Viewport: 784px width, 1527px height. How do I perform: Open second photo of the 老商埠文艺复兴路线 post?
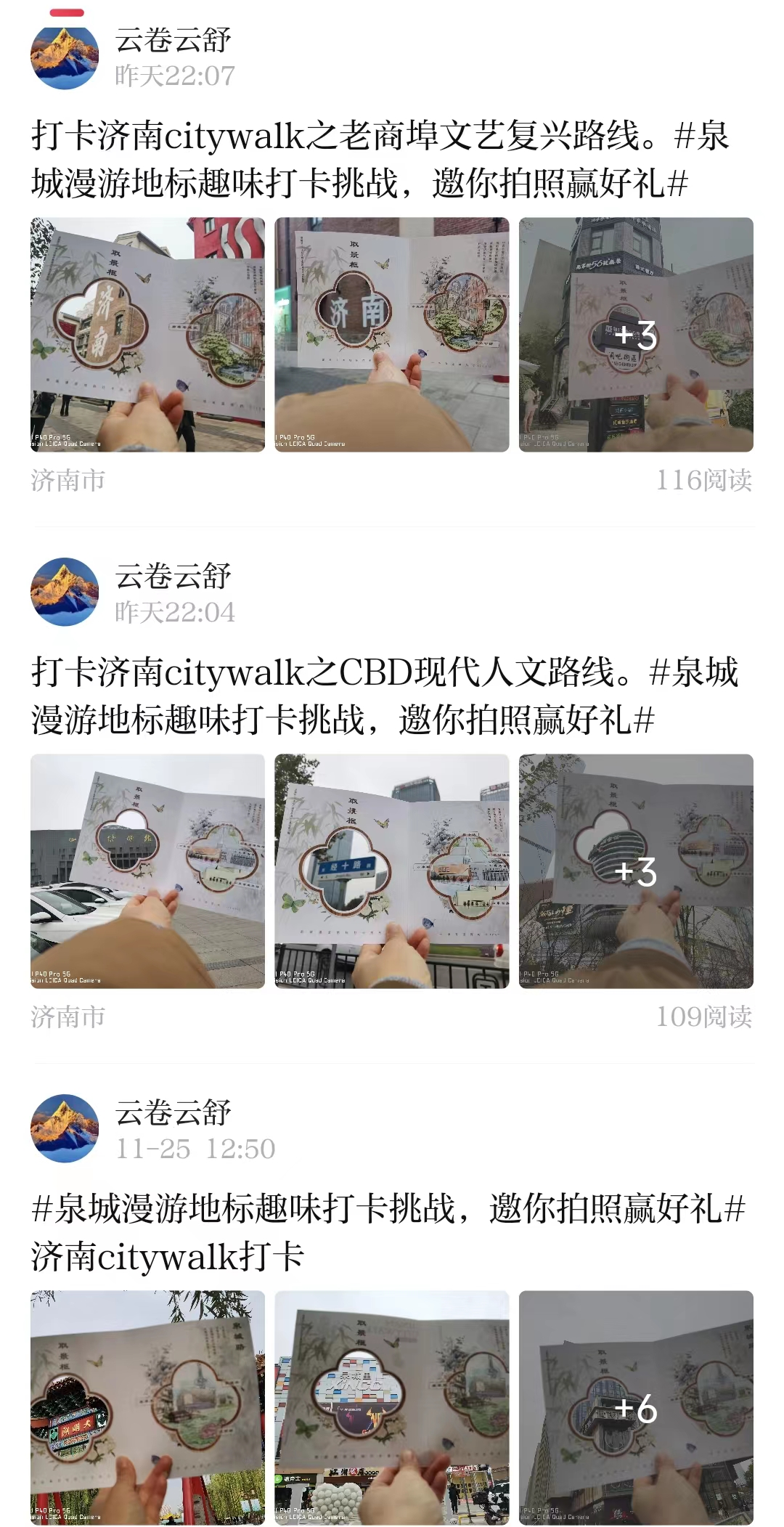pos(392,335)
